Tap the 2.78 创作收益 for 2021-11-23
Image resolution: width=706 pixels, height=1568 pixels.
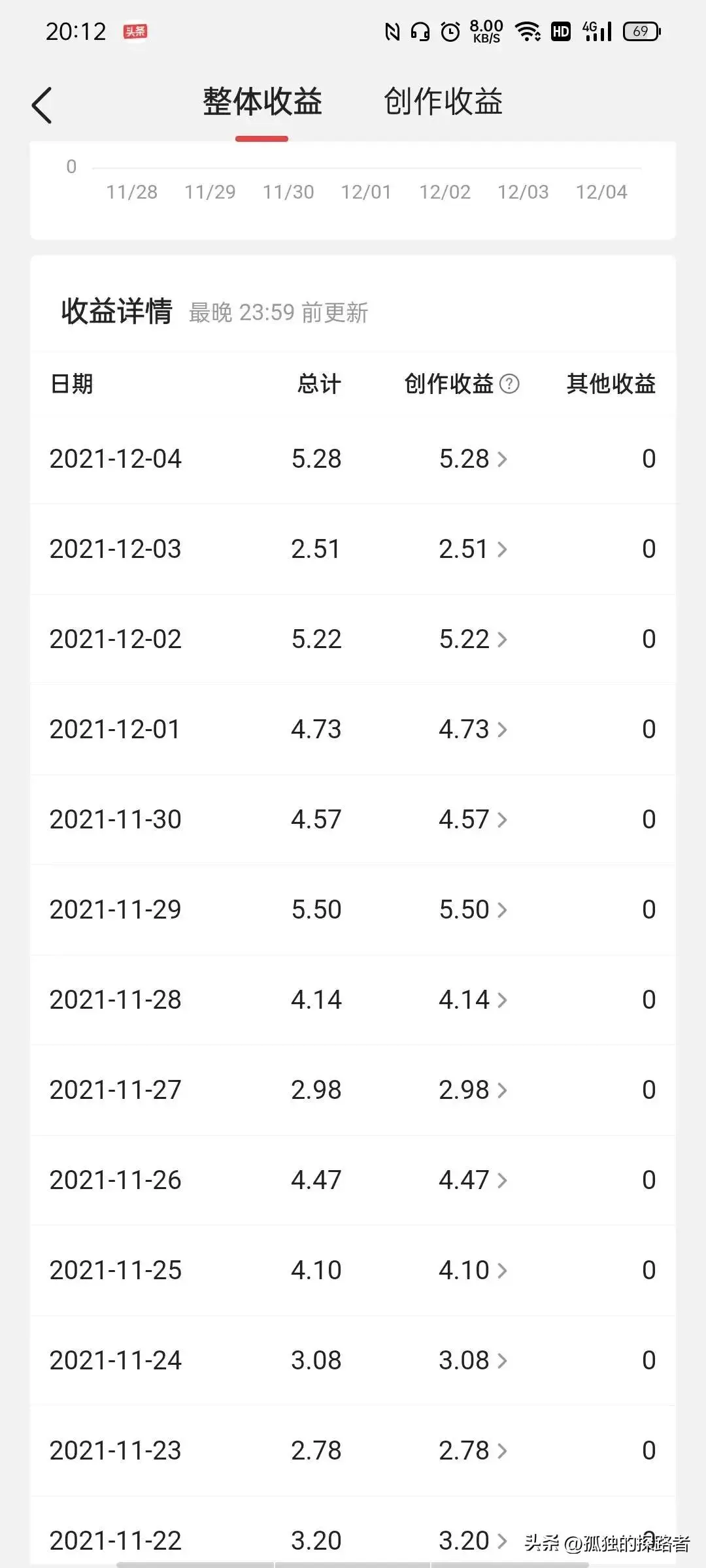click(473, 1450)
